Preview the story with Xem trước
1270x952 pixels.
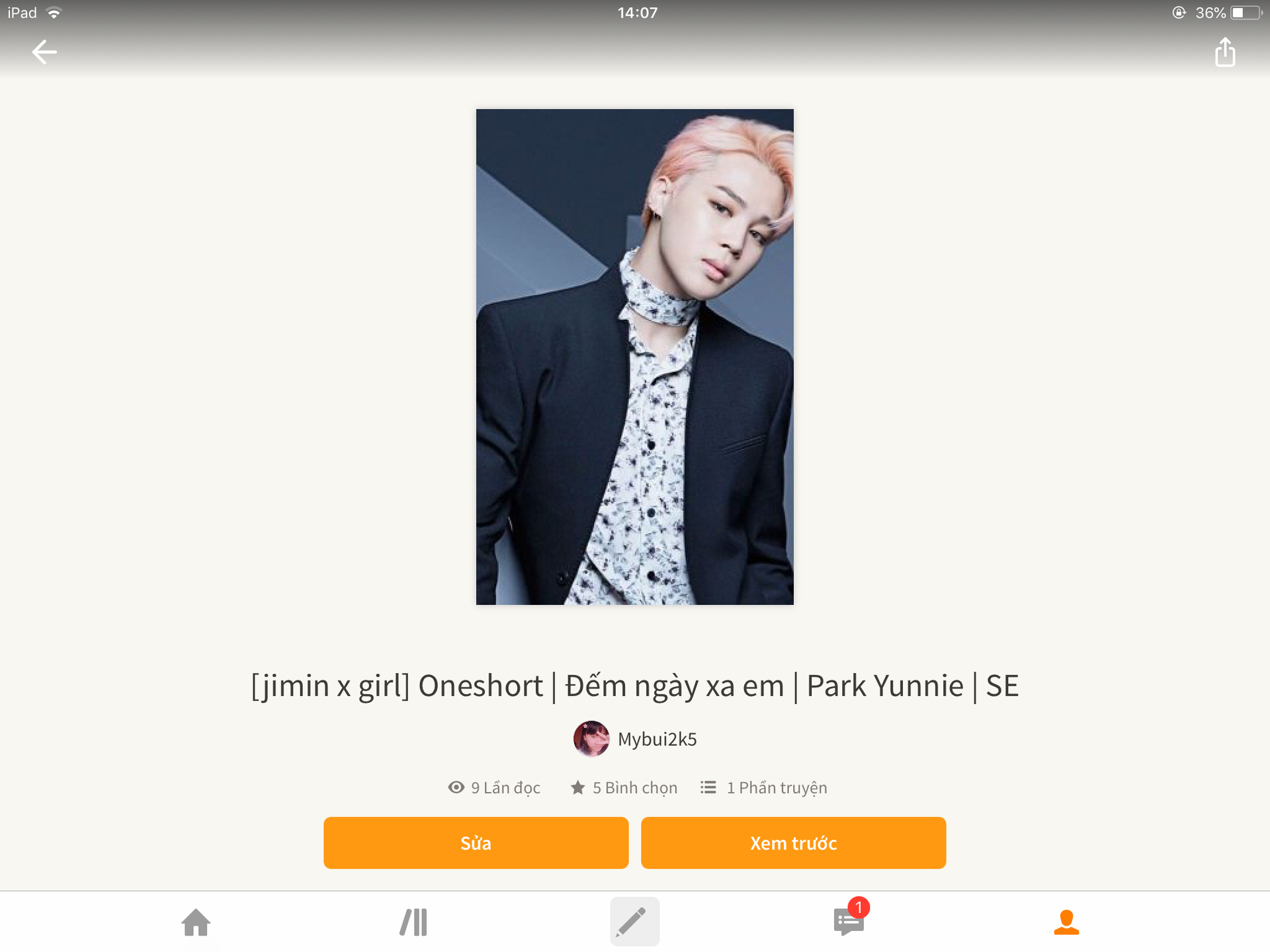793,843
